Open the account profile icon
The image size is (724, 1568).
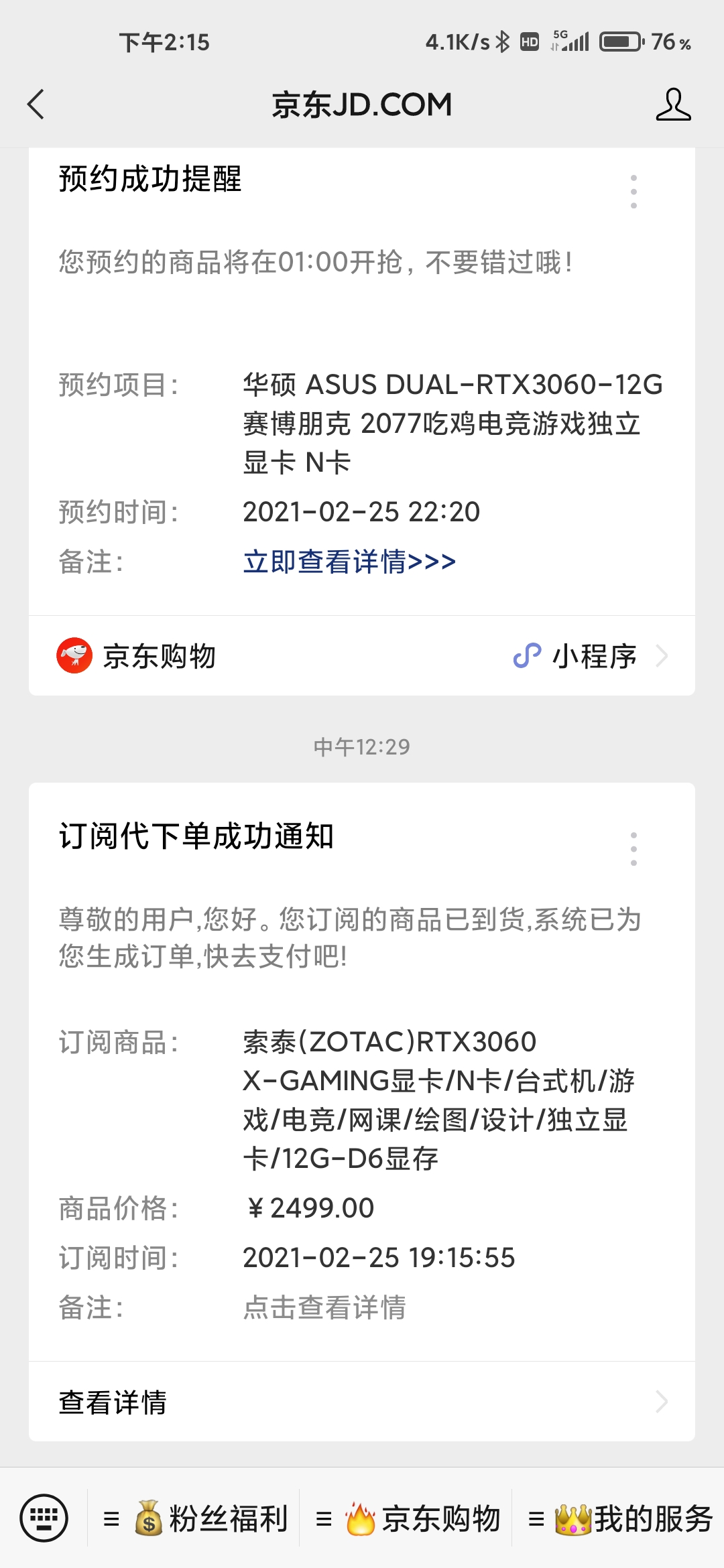click(673, 105)
